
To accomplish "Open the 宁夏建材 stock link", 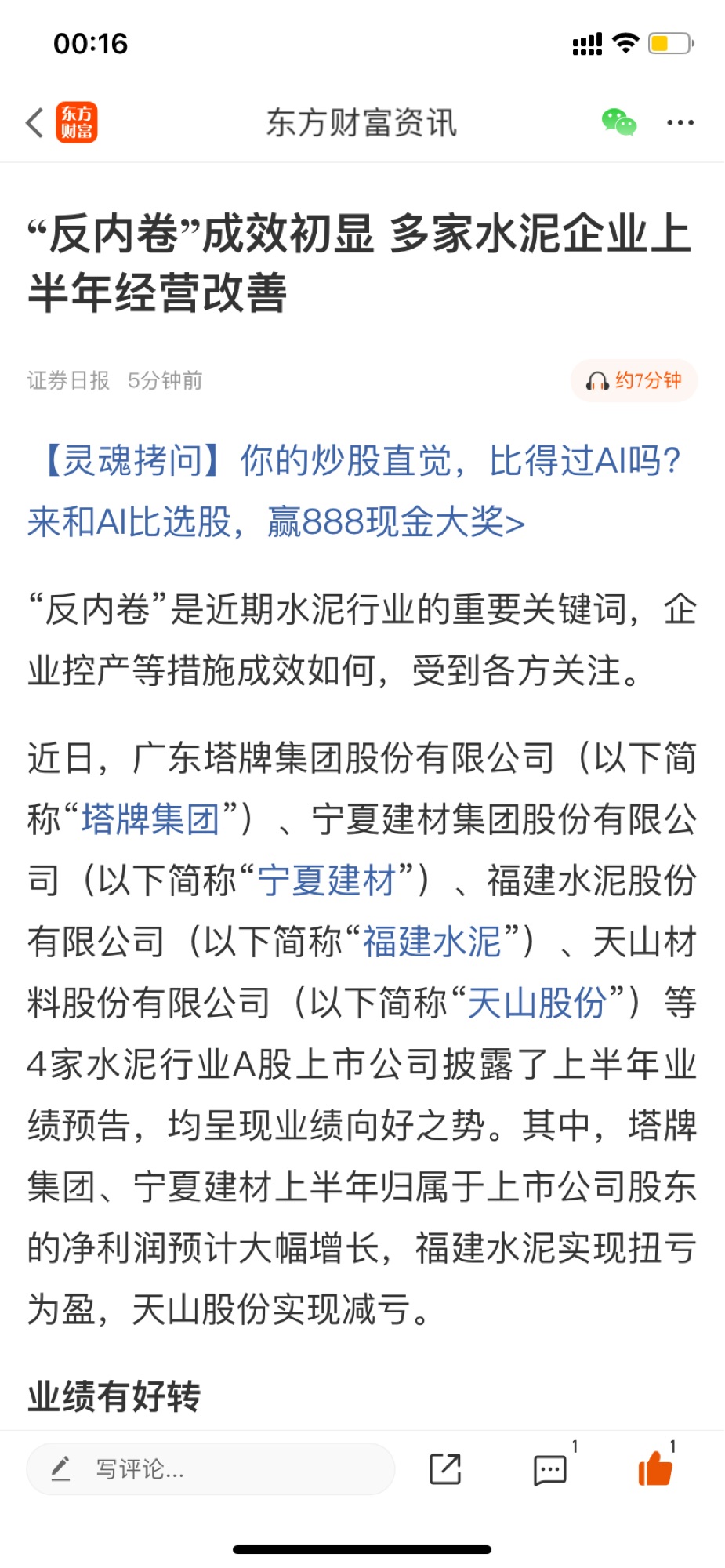I will [327, 880].
